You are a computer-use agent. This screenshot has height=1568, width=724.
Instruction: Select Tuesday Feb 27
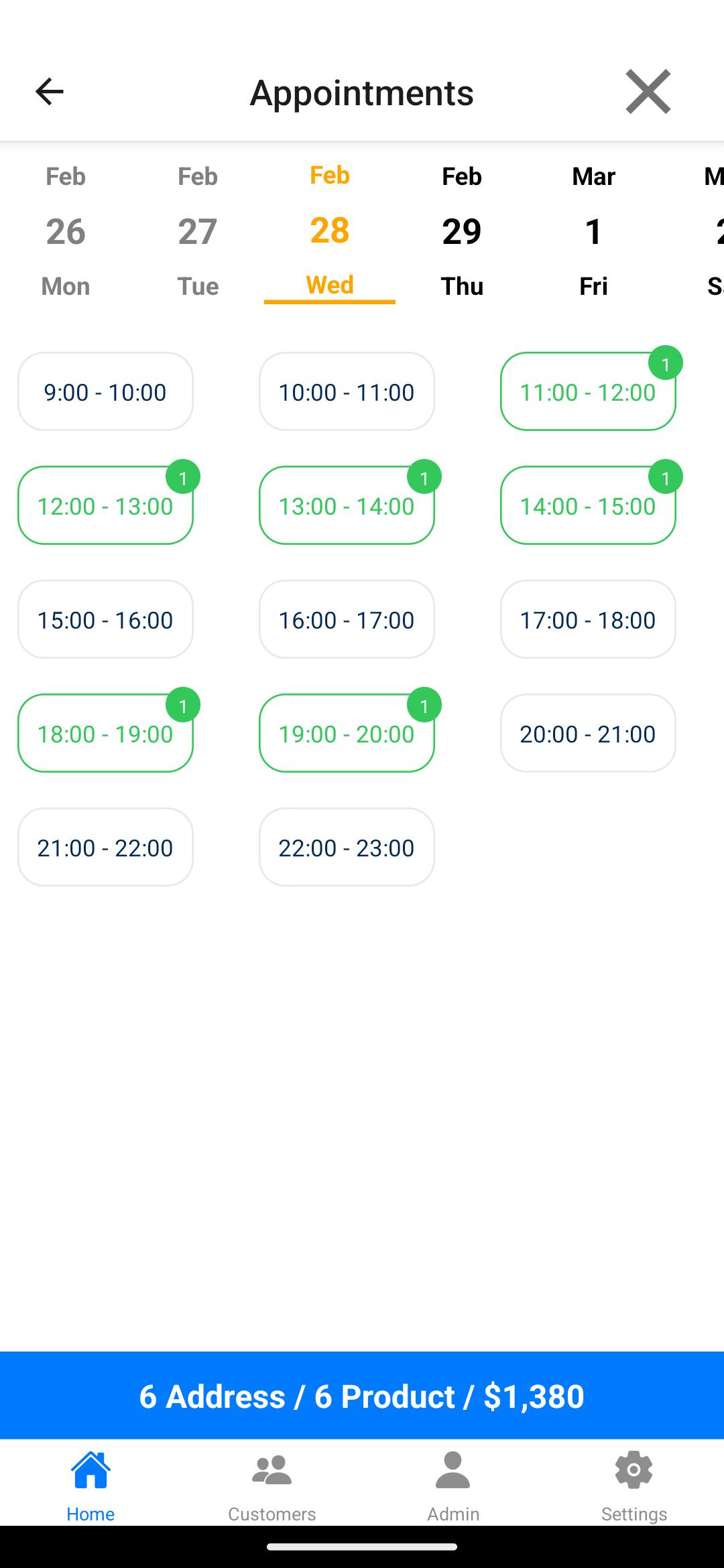[x=198, y=231]
